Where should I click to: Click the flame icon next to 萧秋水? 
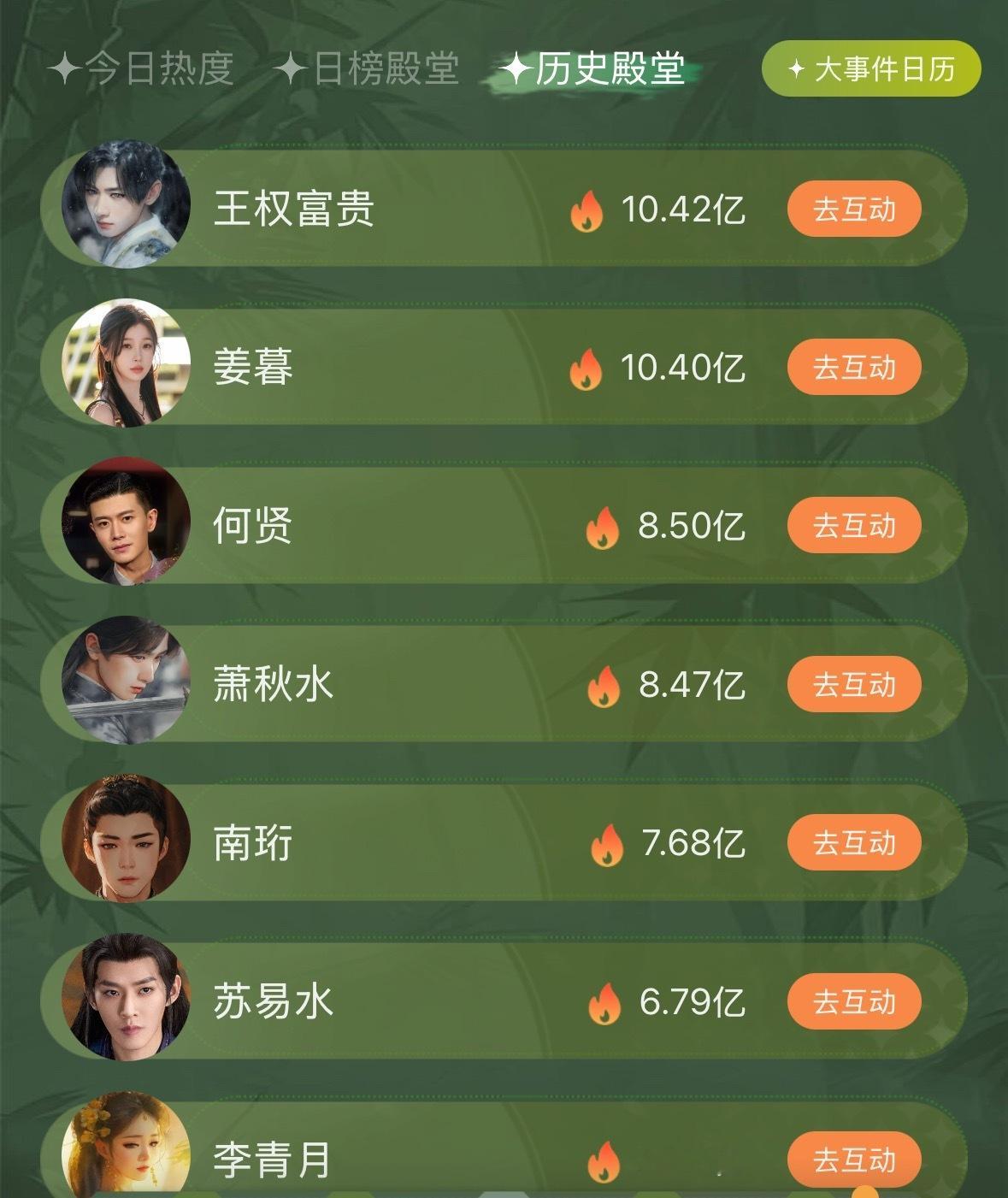(x=604, y=684)
